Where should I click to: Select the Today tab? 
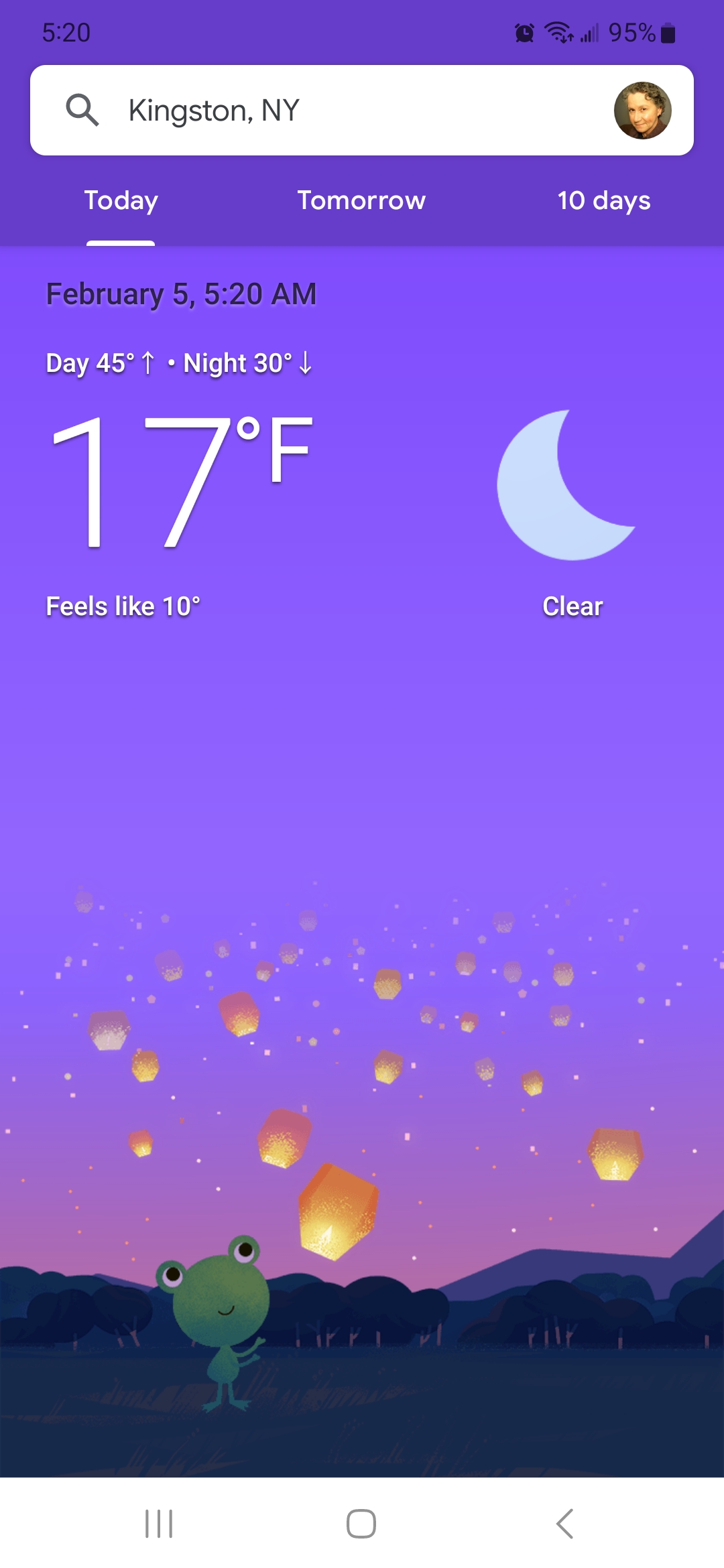click(121, 200)
